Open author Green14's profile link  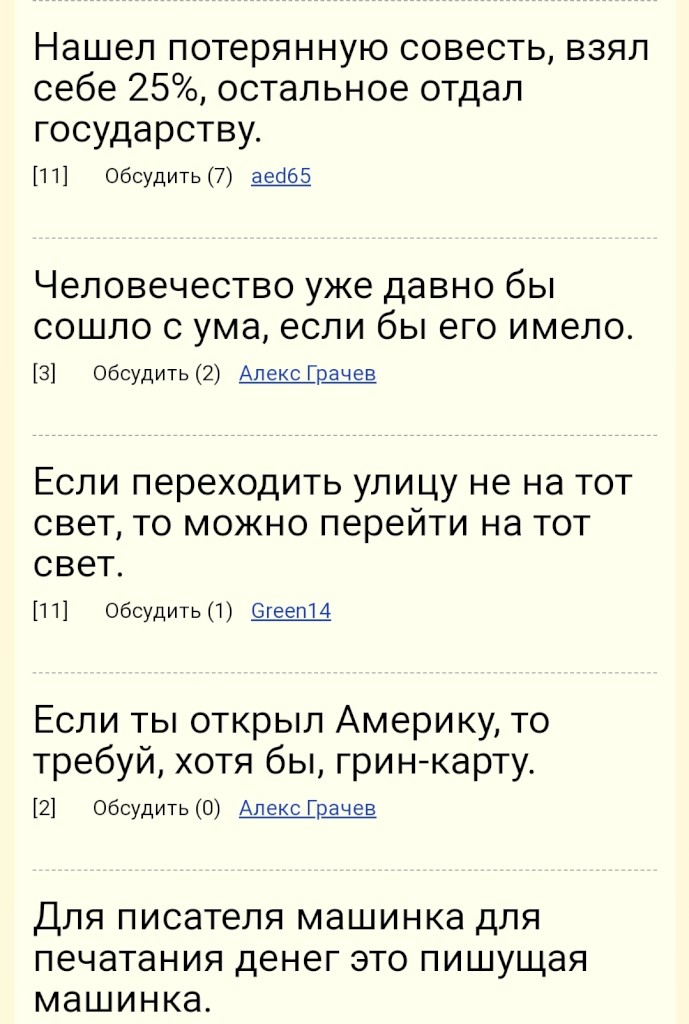click(x=291, y=611)
